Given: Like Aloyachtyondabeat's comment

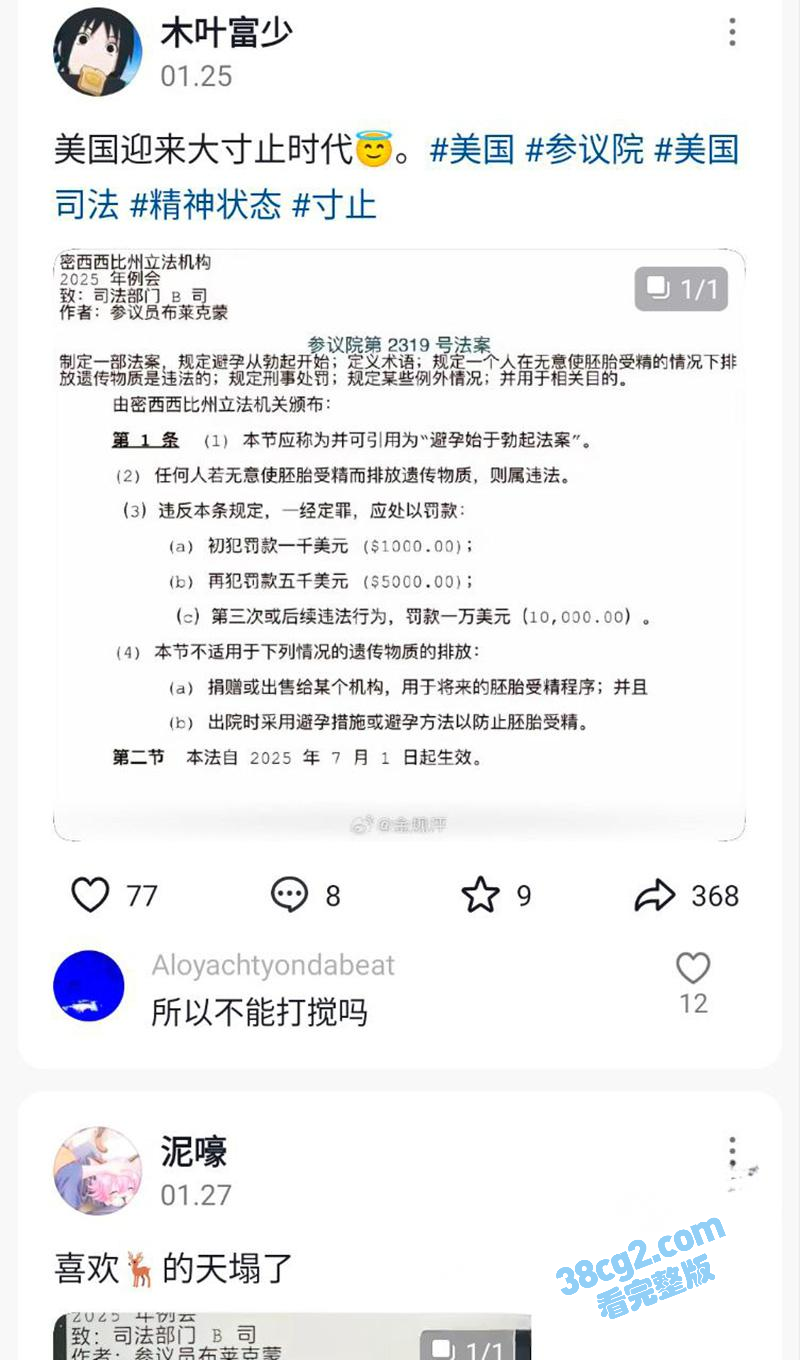Looking at the screenshot, I should click(x=693, y=968).
